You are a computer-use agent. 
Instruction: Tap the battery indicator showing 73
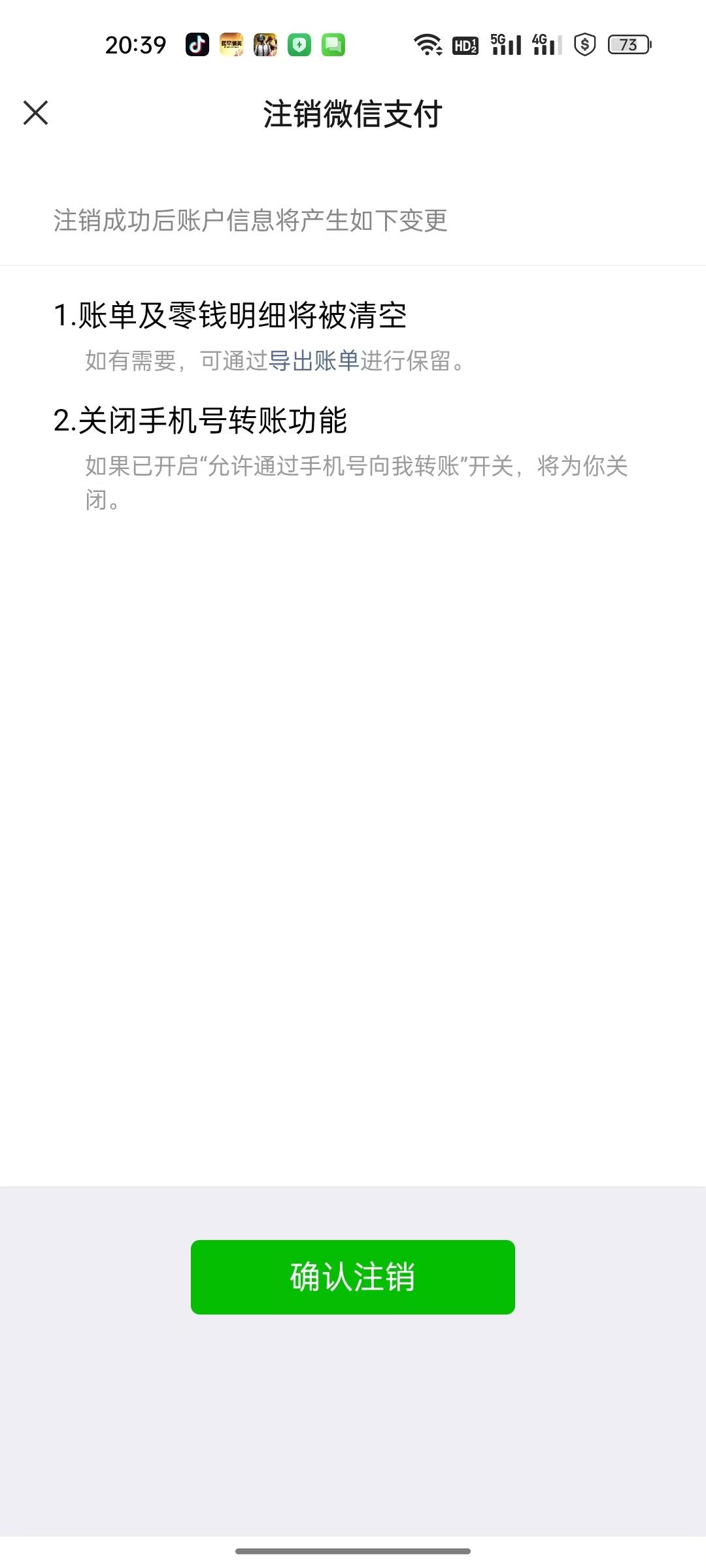(x=626, y=44)
